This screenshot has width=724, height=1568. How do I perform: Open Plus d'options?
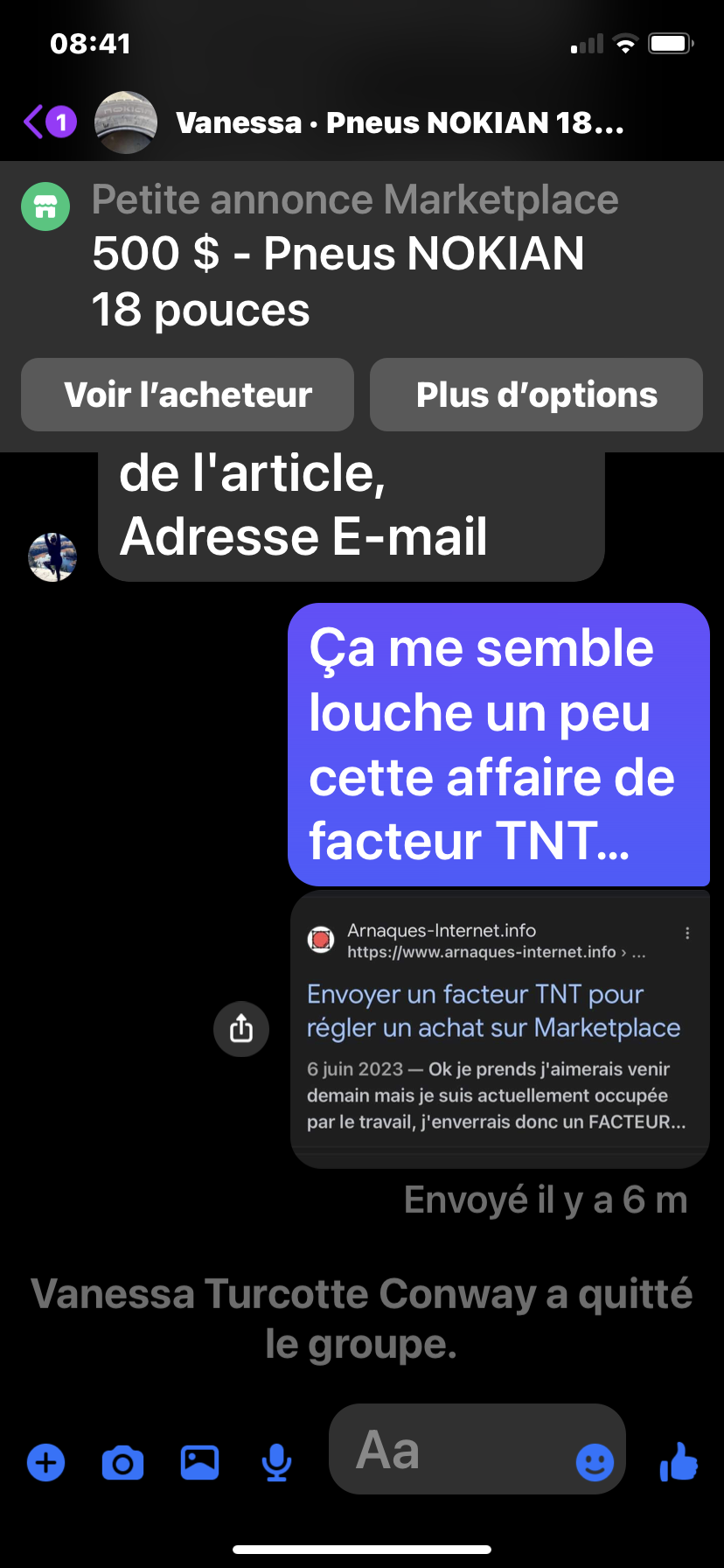point(536,395)
